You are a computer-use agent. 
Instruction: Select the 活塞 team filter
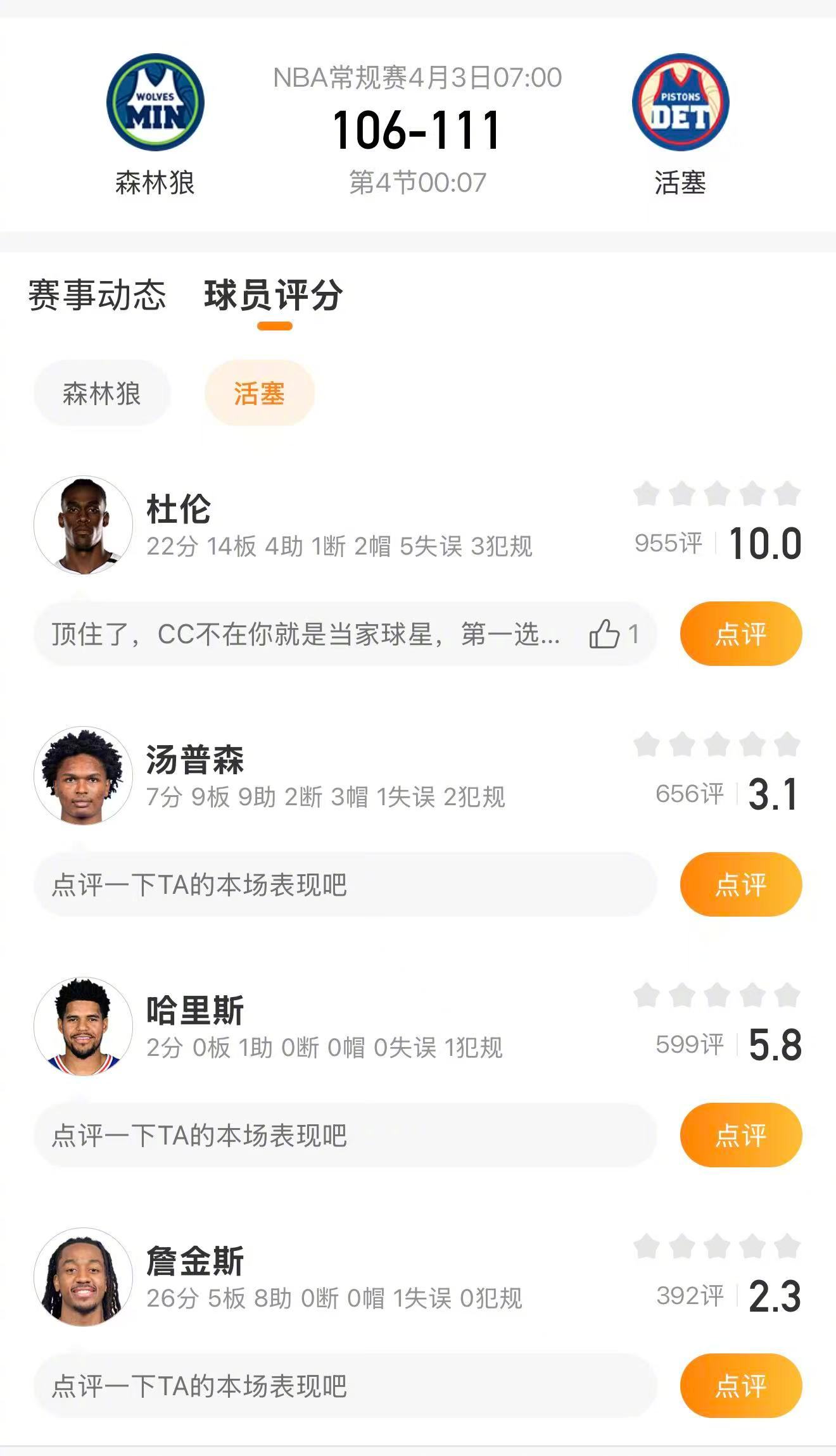[257, 392]
